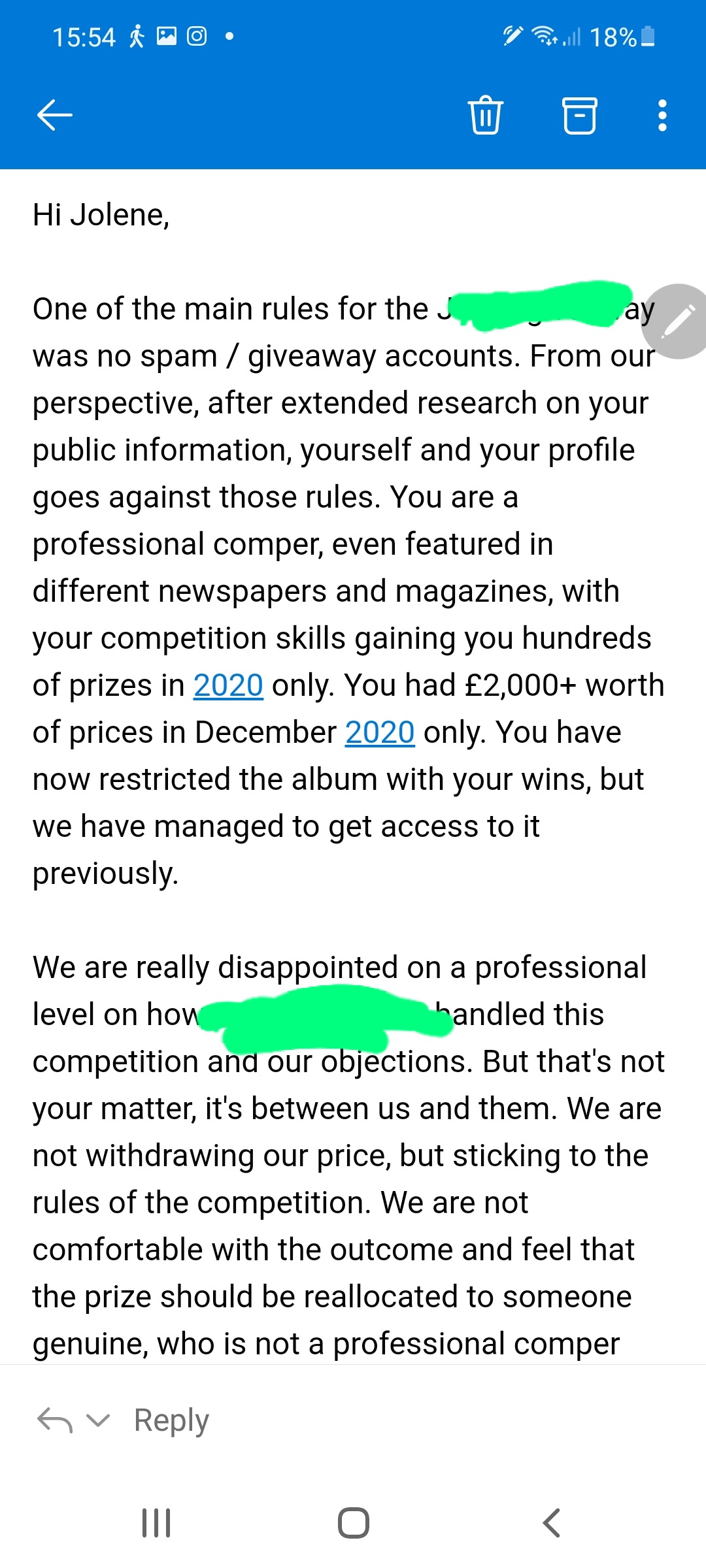
Task: Go back to the inbox
Action: 55,116
